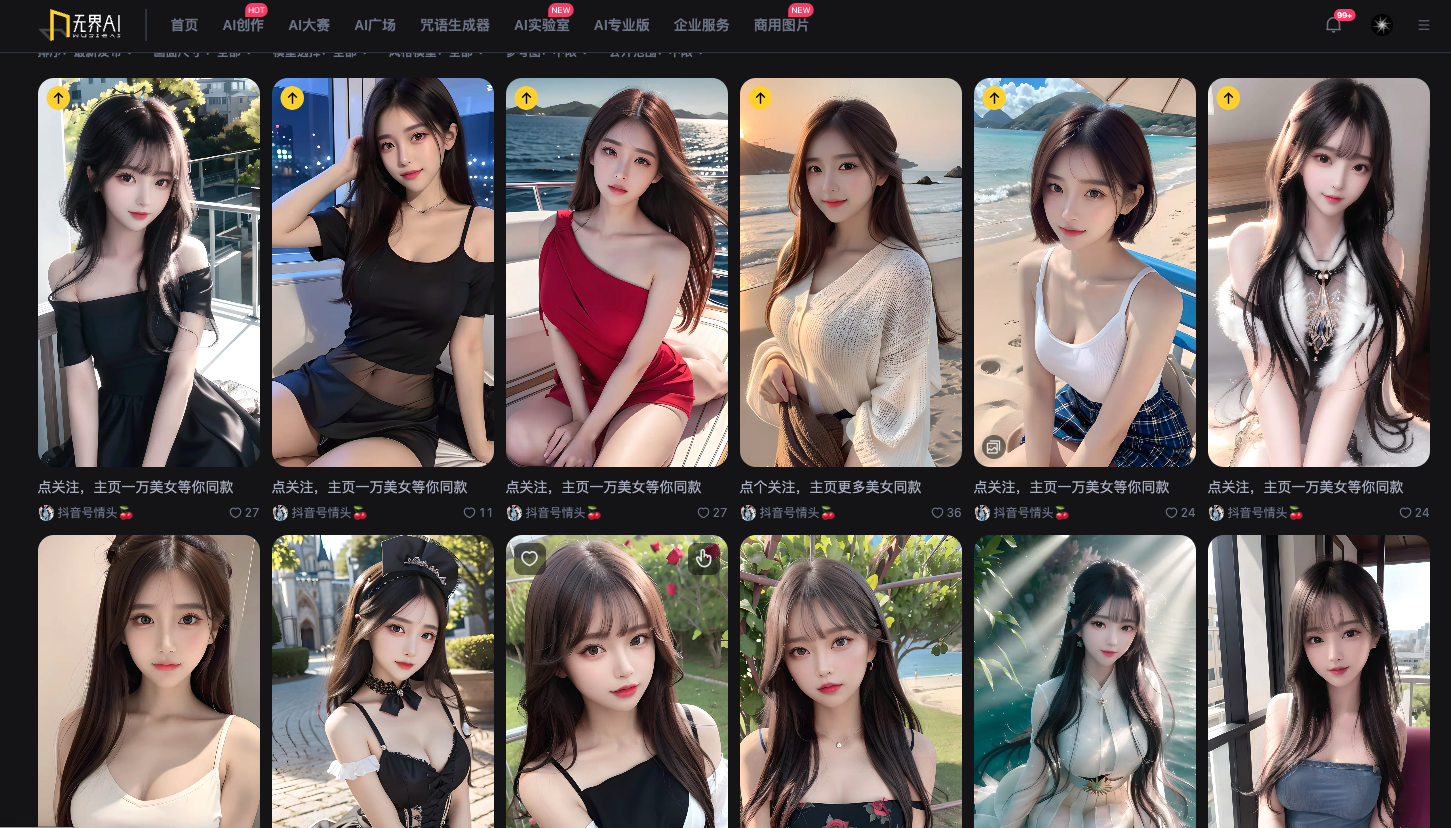Like the post with 36 likes
Screen dimensions: 1451x828
tap(937, 513)
